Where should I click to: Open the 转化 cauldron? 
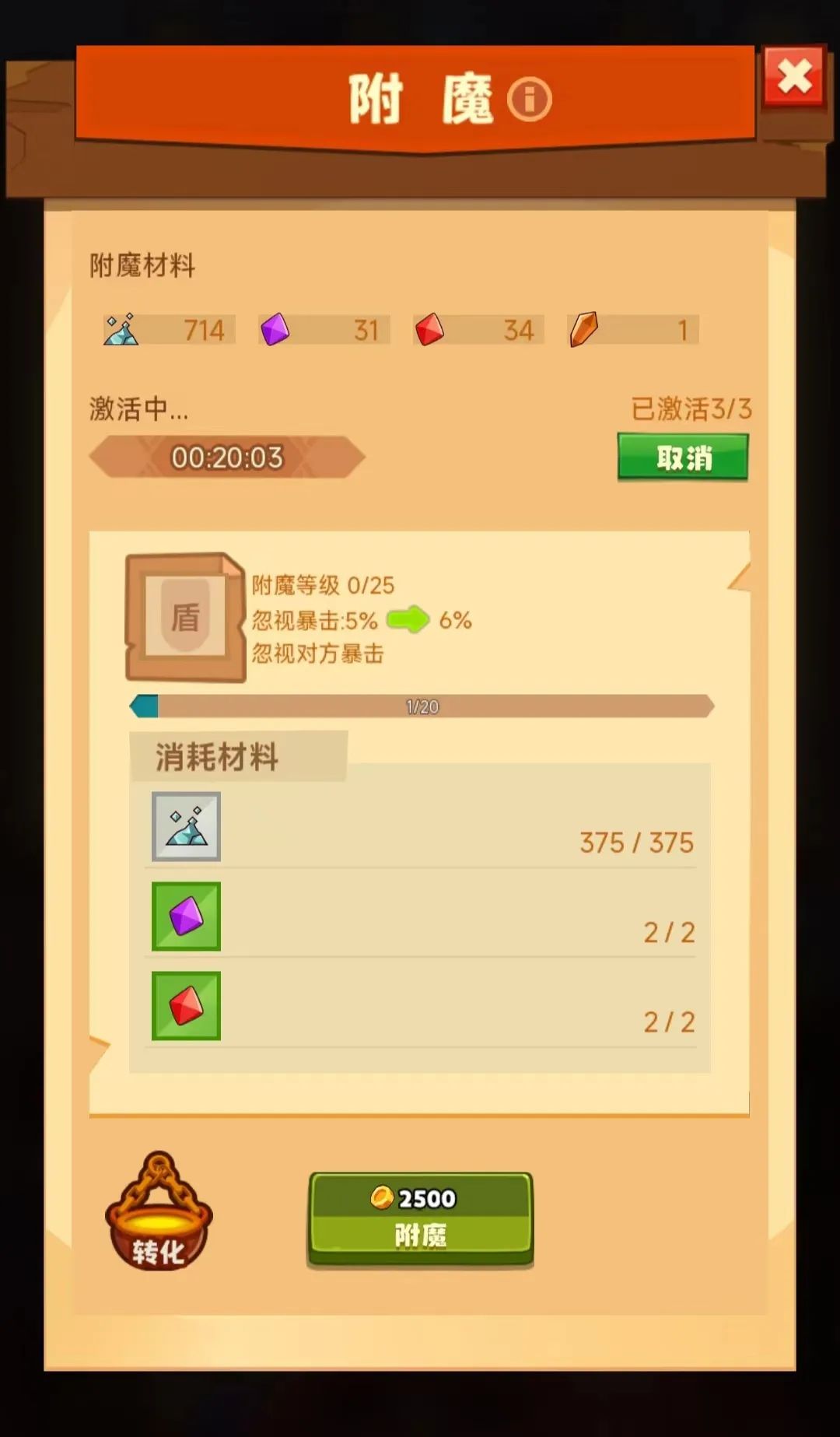159,1214
